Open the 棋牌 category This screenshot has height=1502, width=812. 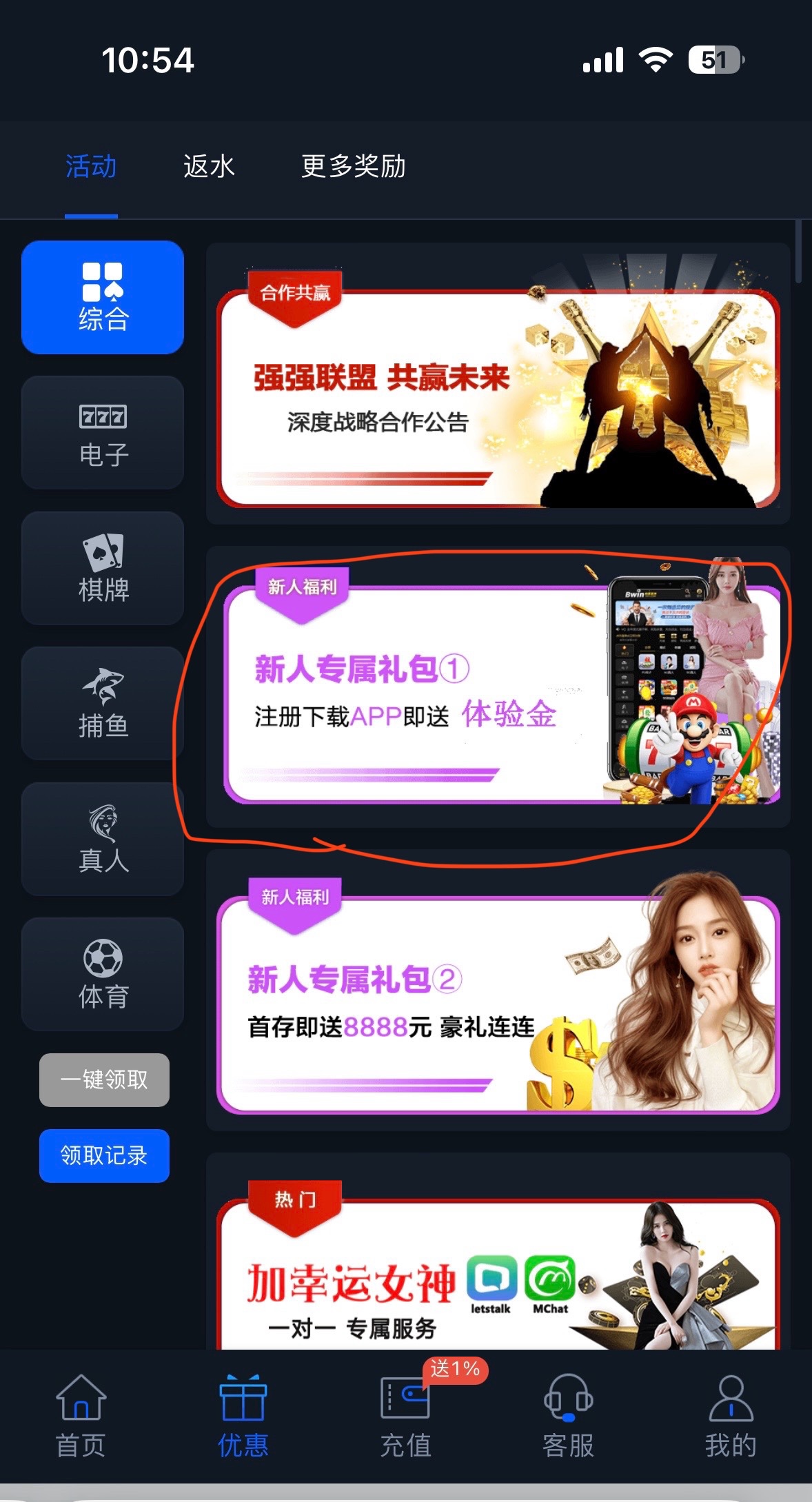103,568
